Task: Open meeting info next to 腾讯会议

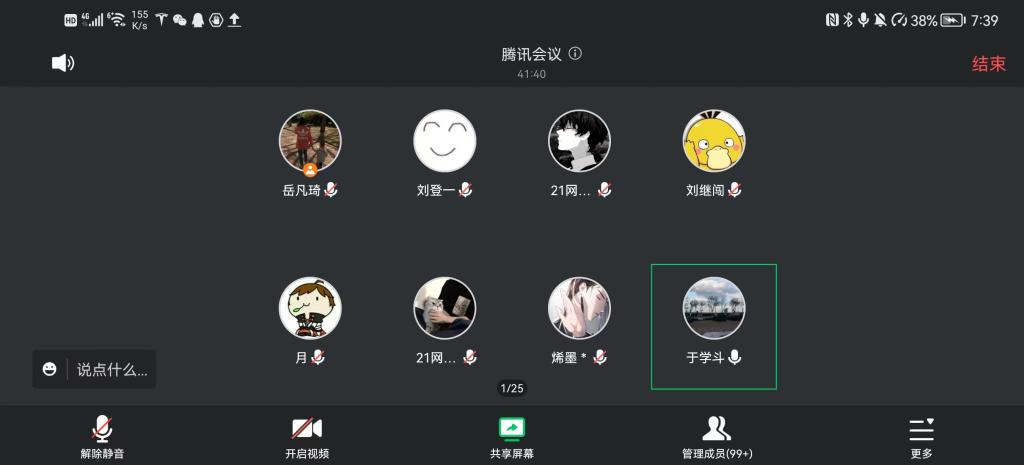Action: coord(575,54)
